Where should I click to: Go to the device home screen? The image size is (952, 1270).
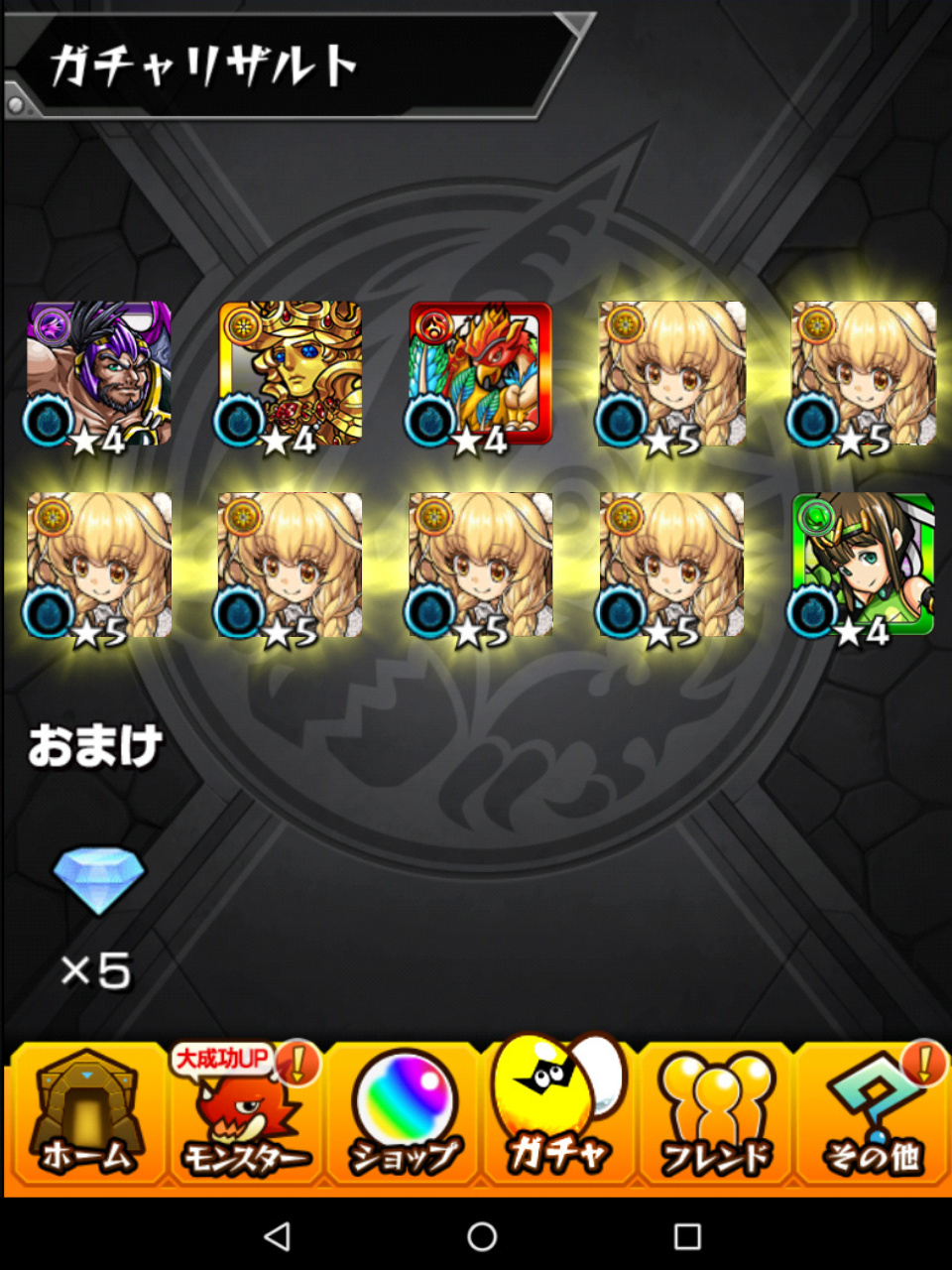tap(482, 1236)
